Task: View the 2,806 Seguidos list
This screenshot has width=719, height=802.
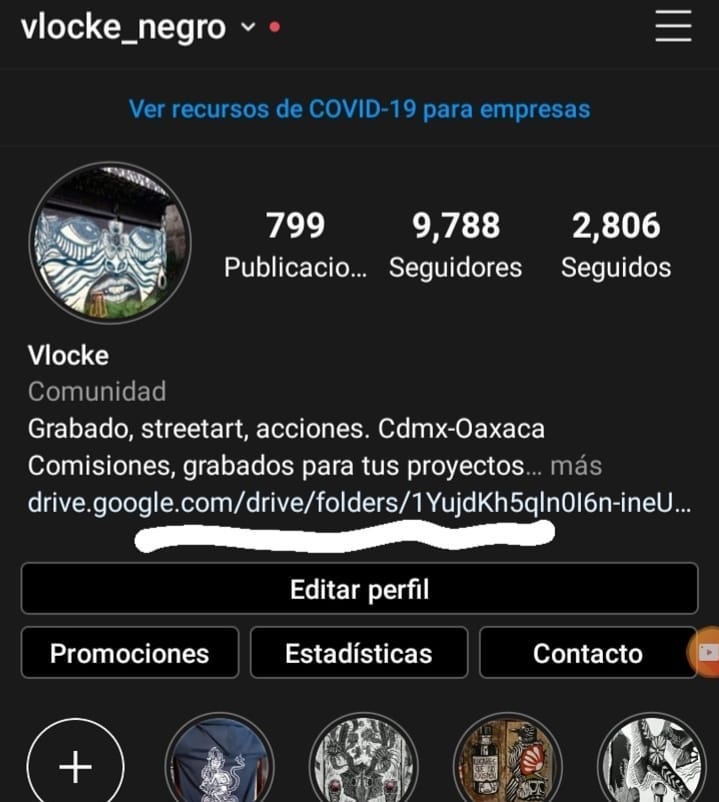Action: pyautogui.click(x=616, y=245)
